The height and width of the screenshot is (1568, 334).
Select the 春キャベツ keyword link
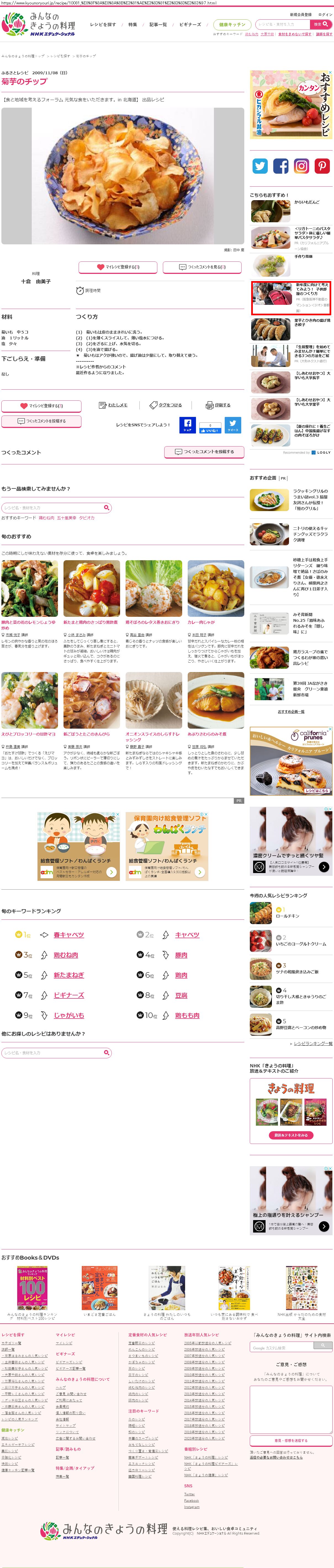69,935
